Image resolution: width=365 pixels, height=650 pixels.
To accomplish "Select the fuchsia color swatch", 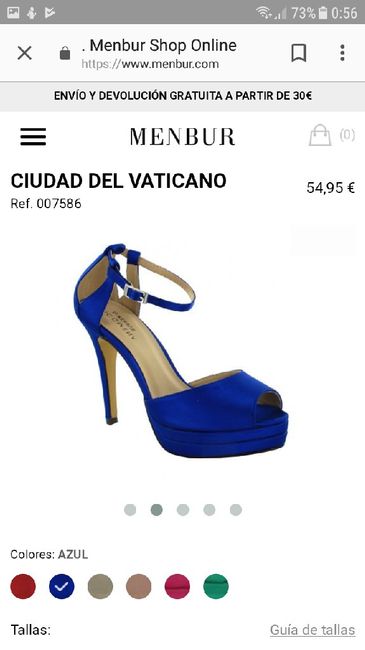I will click(x=177, y=586).
